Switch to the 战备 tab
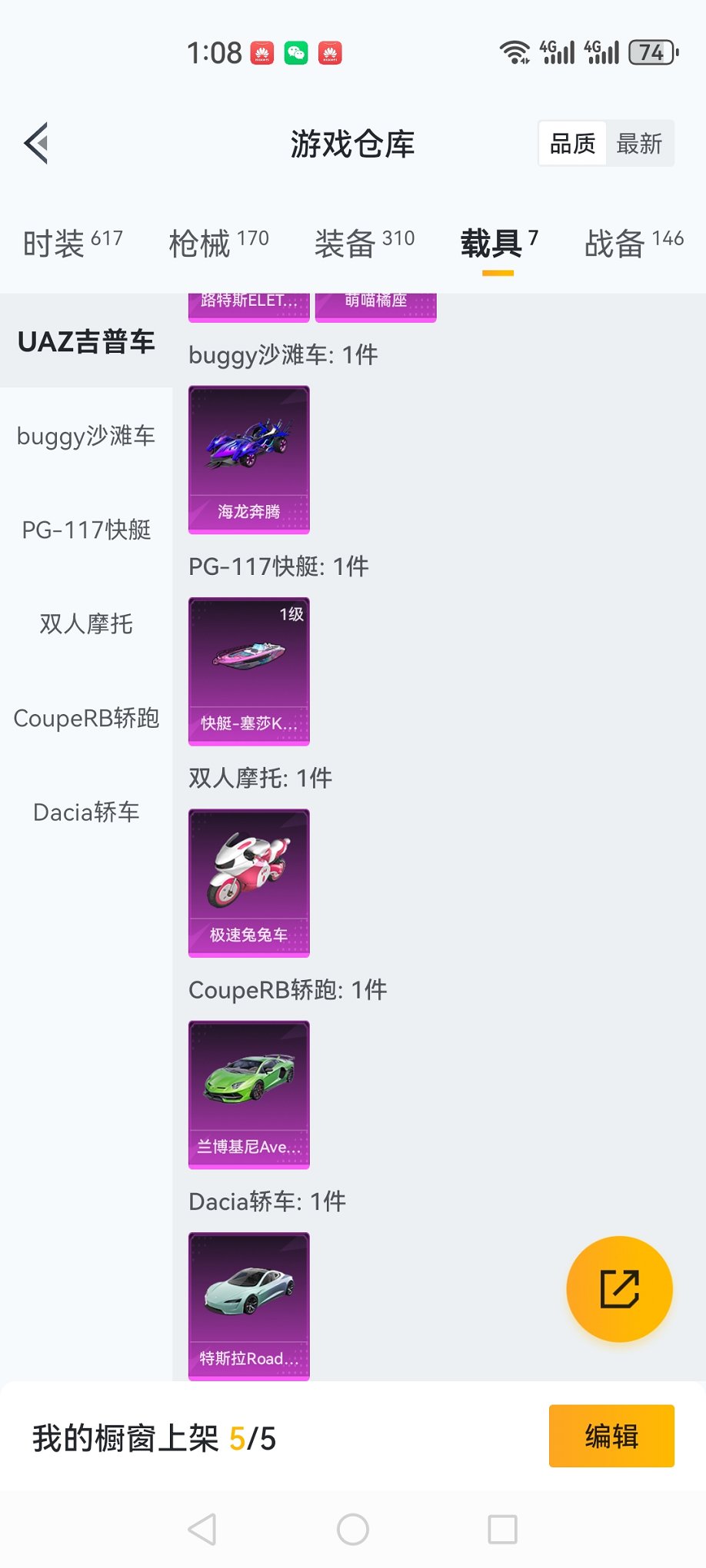This screenshot has height=1568, width=706. tap(615, 242)
